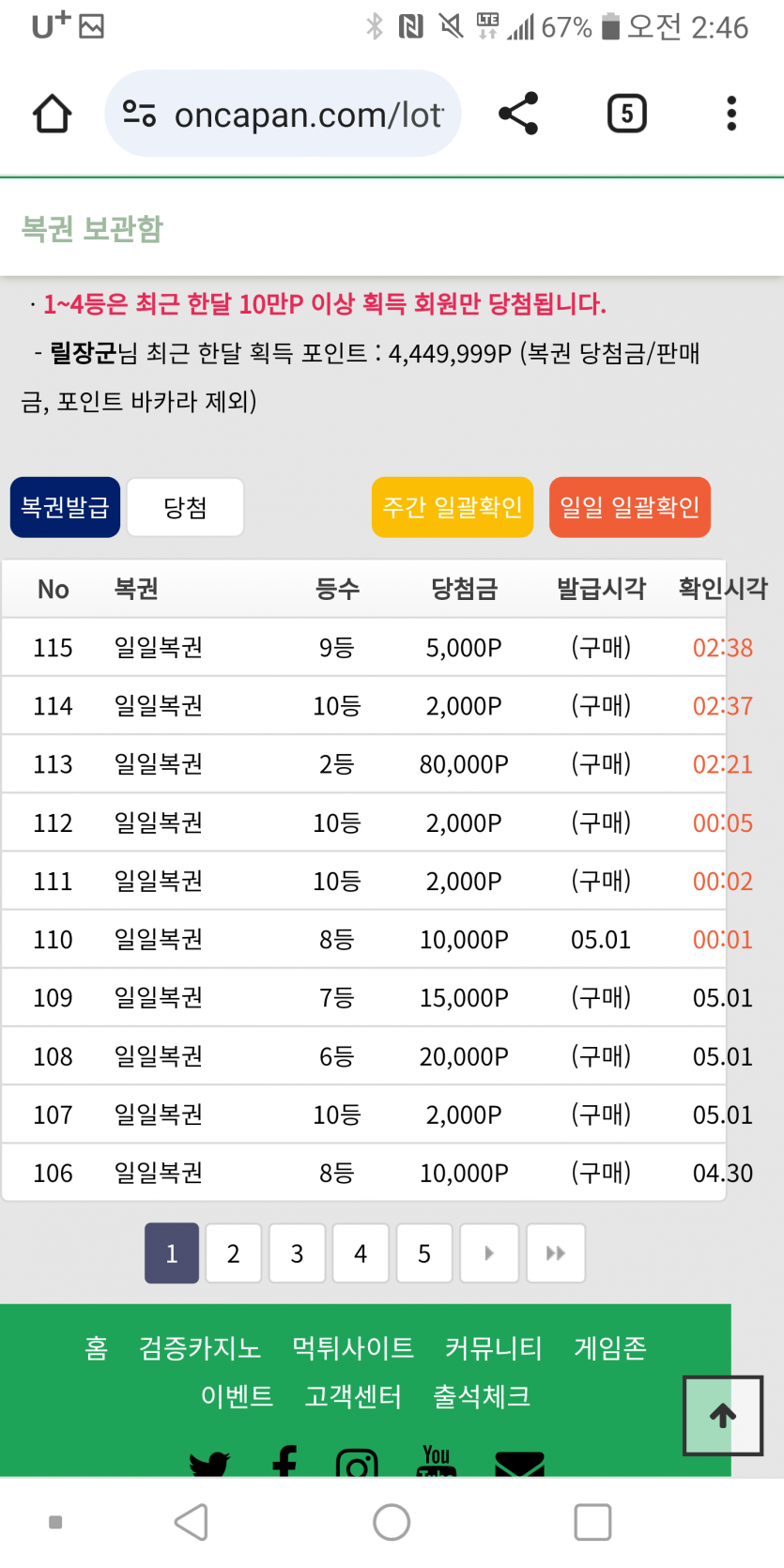Open the 고객센터 footer link

352,1396
